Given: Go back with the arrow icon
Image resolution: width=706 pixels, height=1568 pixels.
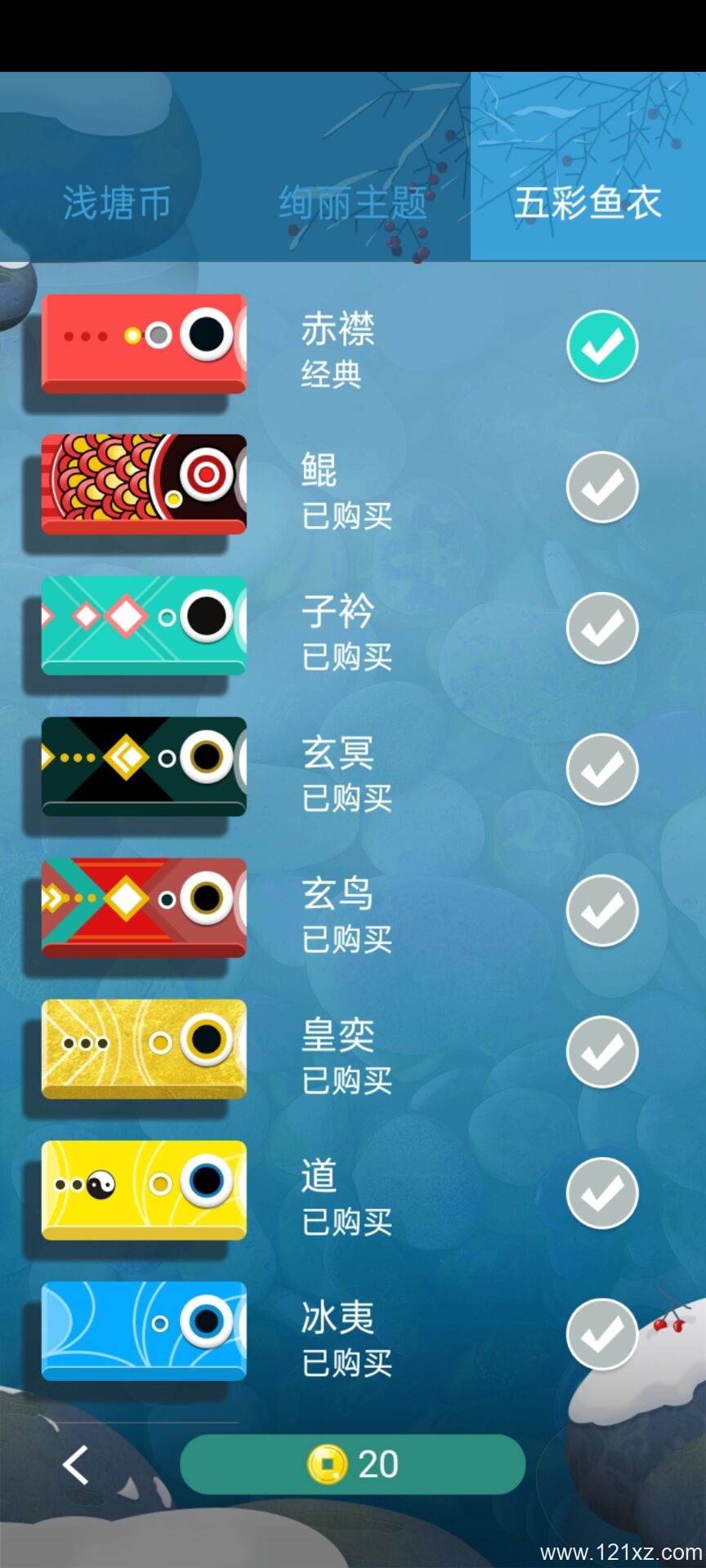Looking at the screenshot, I should (76, 1464).
